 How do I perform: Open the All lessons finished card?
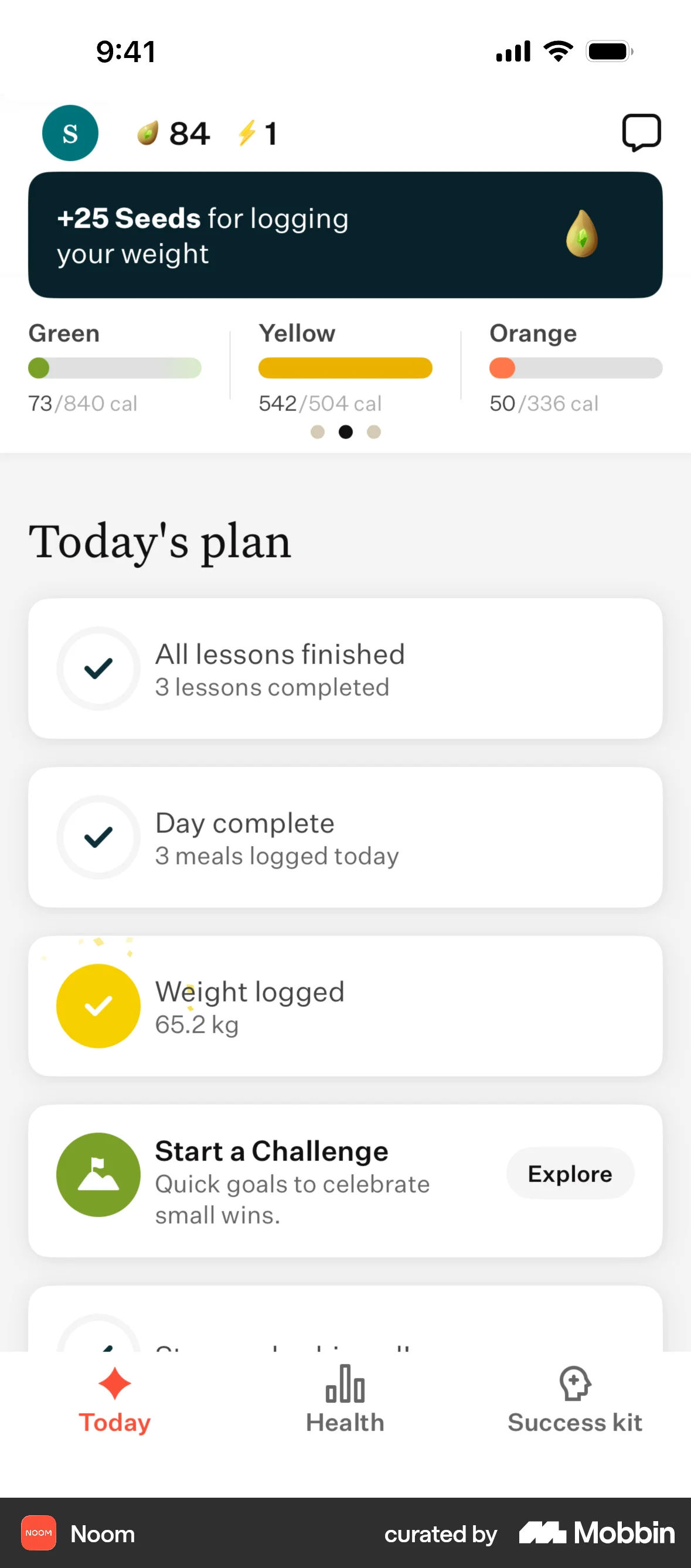click(x=345, y=669)
